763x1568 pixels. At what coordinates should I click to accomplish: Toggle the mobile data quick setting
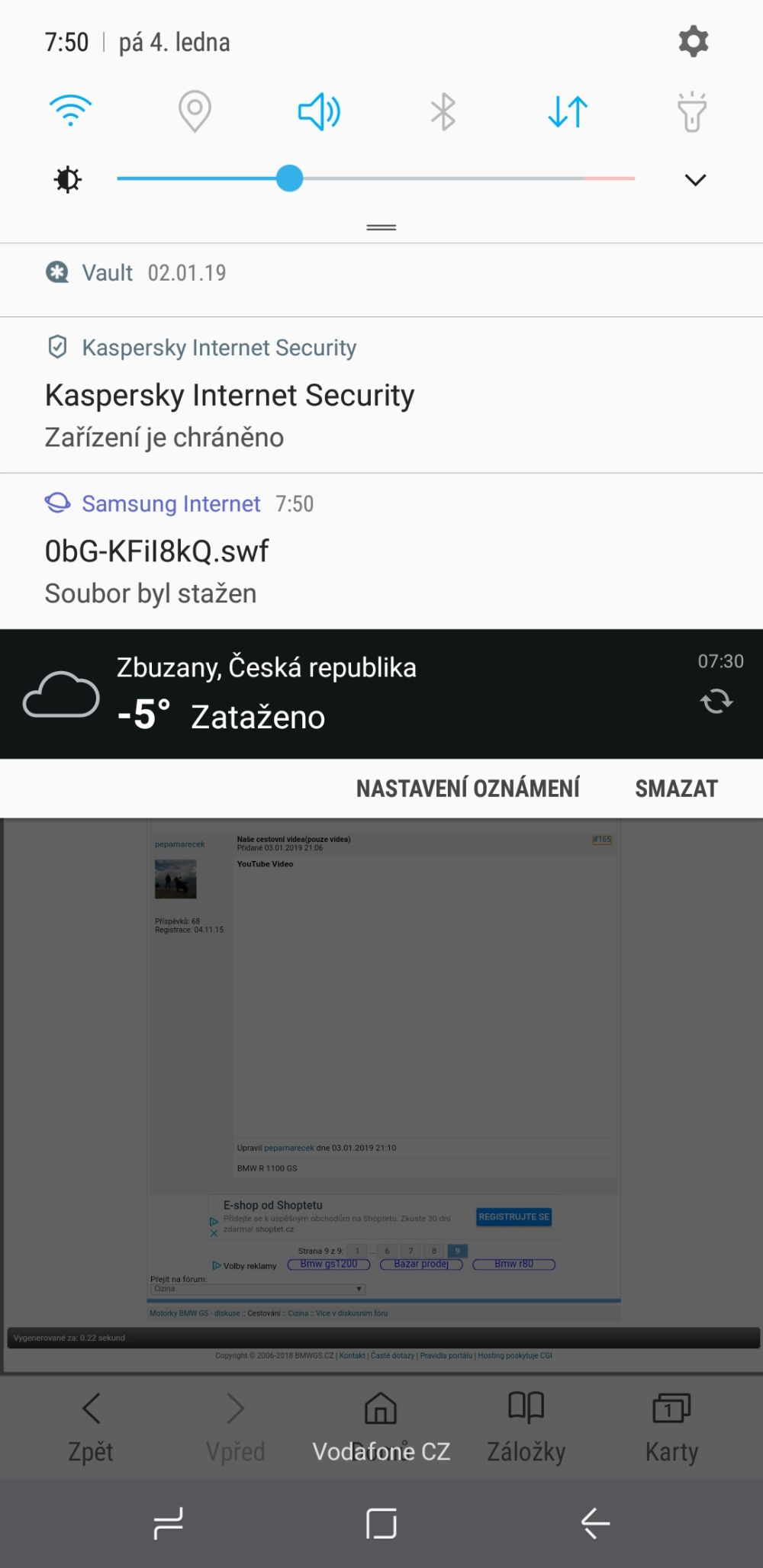(x=568, y=112)
